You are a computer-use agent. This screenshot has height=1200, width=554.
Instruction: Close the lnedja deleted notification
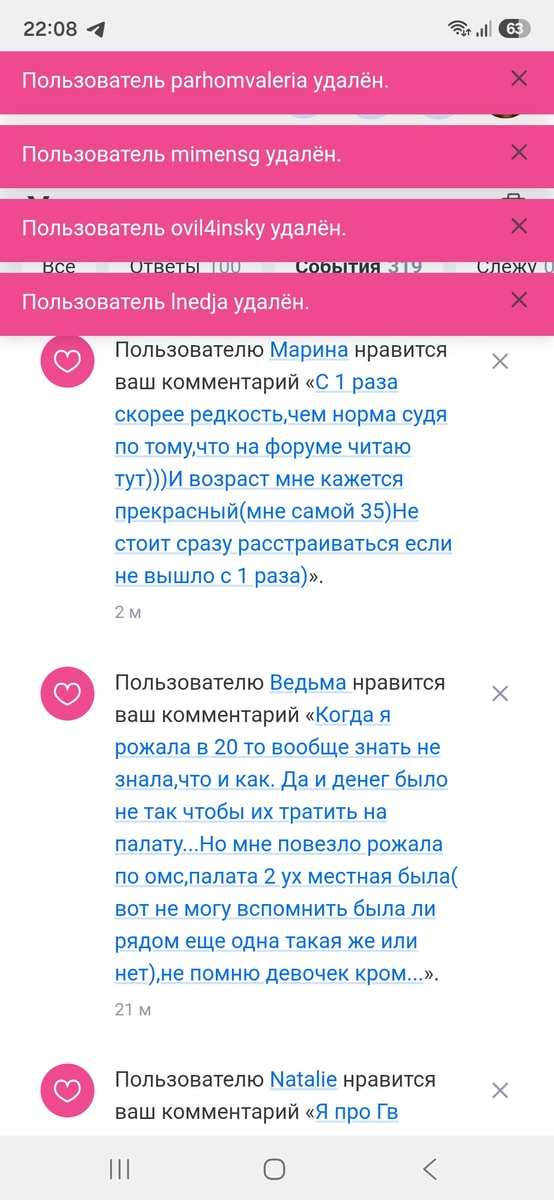(x=518, y=300)
